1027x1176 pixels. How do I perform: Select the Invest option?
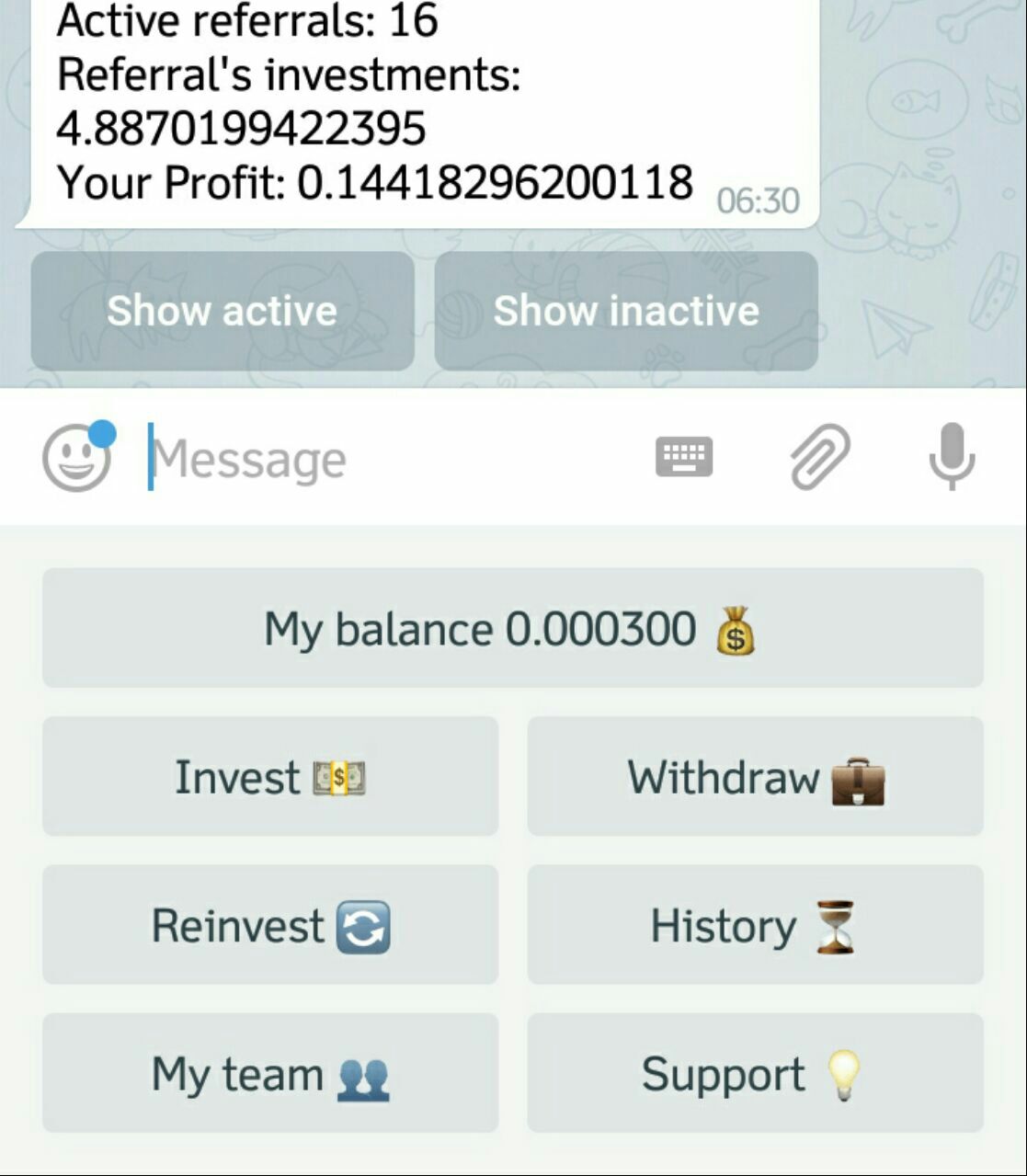(270, 777)
